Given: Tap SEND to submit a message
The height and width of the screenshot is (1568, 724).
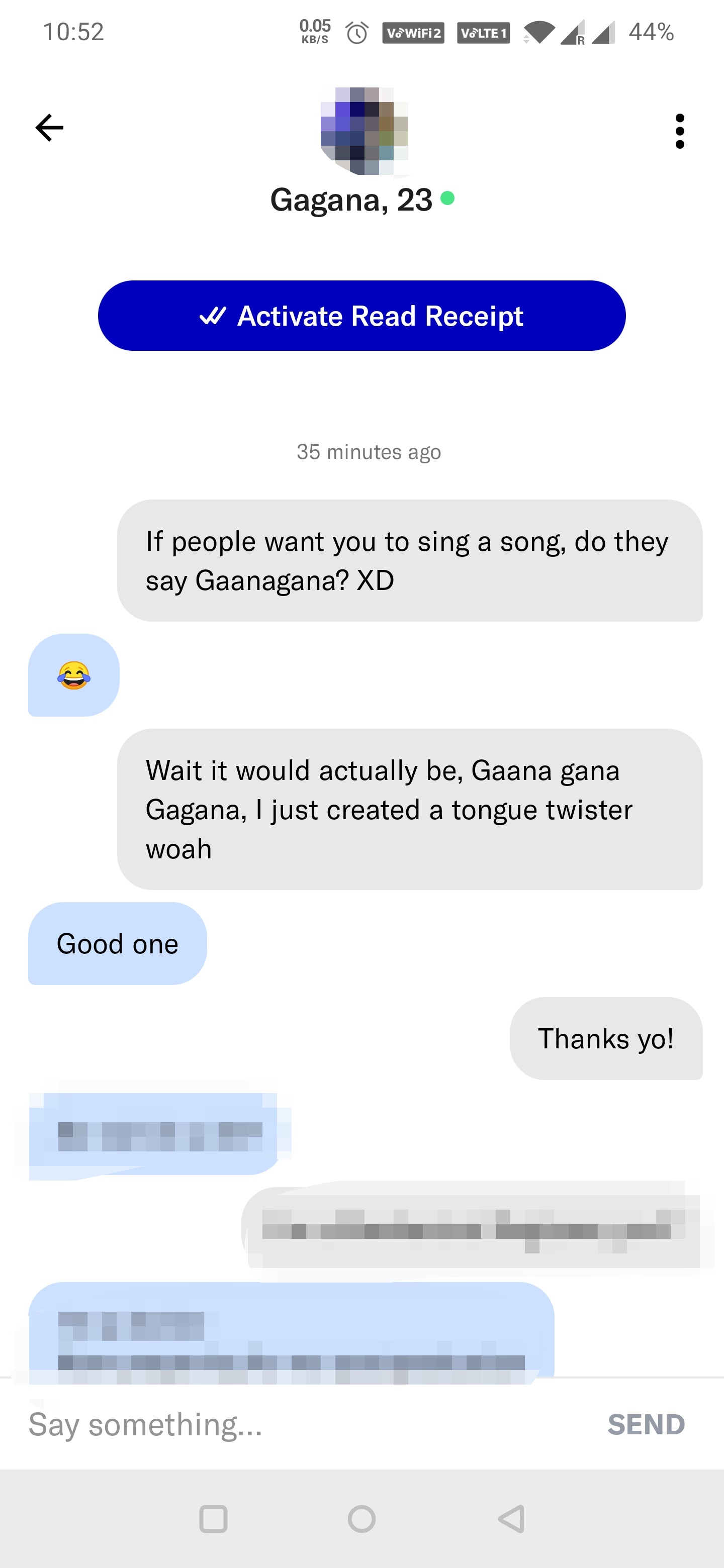Looking at the screenshot, I should pyautogui.click(x=647, y=1424).
